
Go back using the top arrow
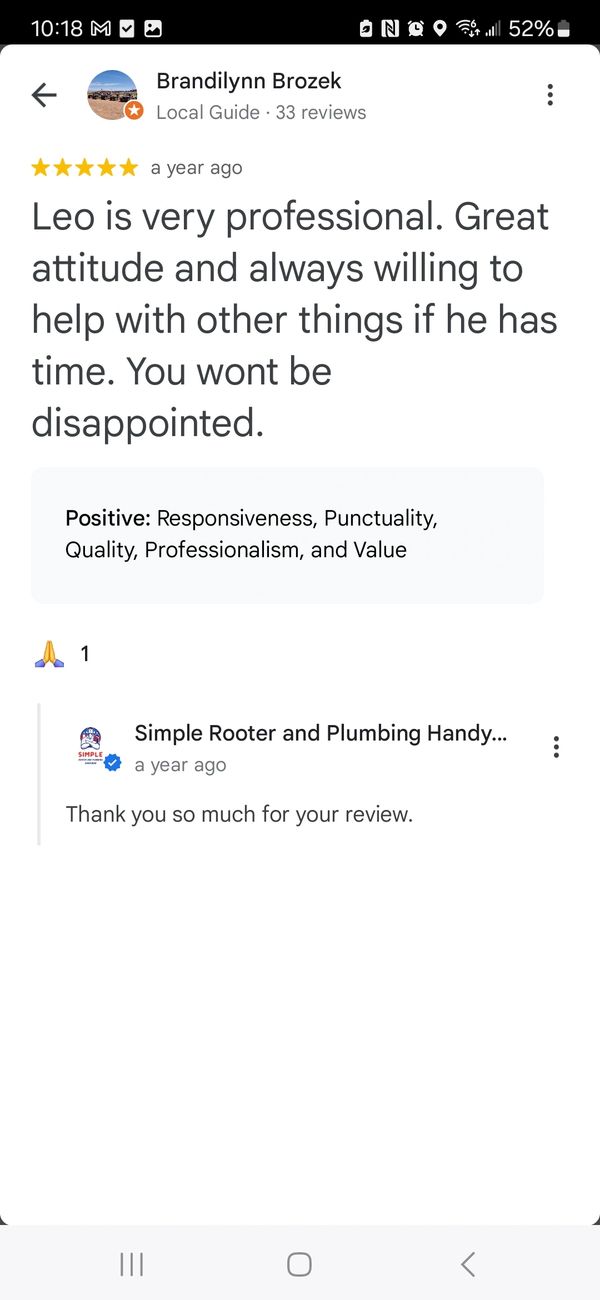44,95
